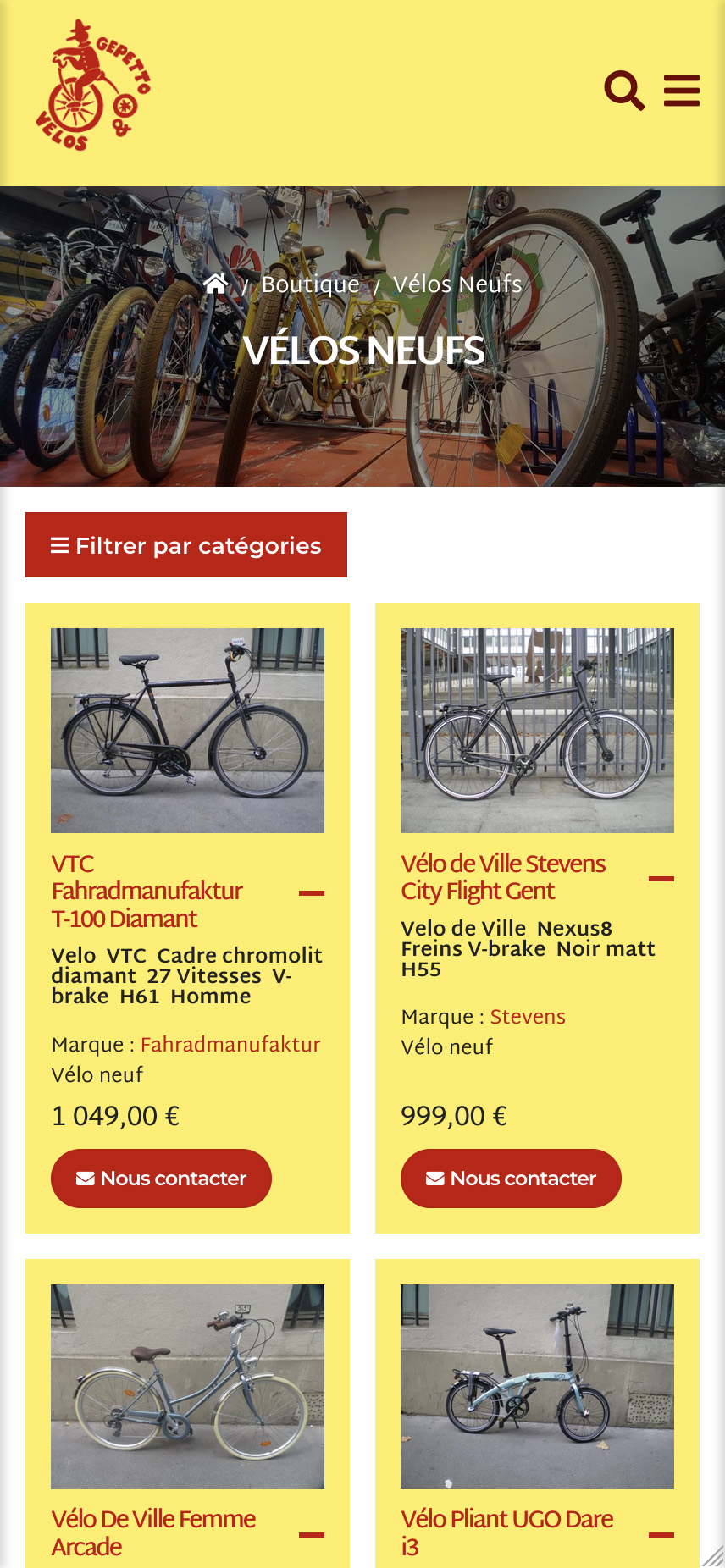Collapse details of Stevens City Flight Gent
Screen dimensions: 725x1568
point(661,879)
